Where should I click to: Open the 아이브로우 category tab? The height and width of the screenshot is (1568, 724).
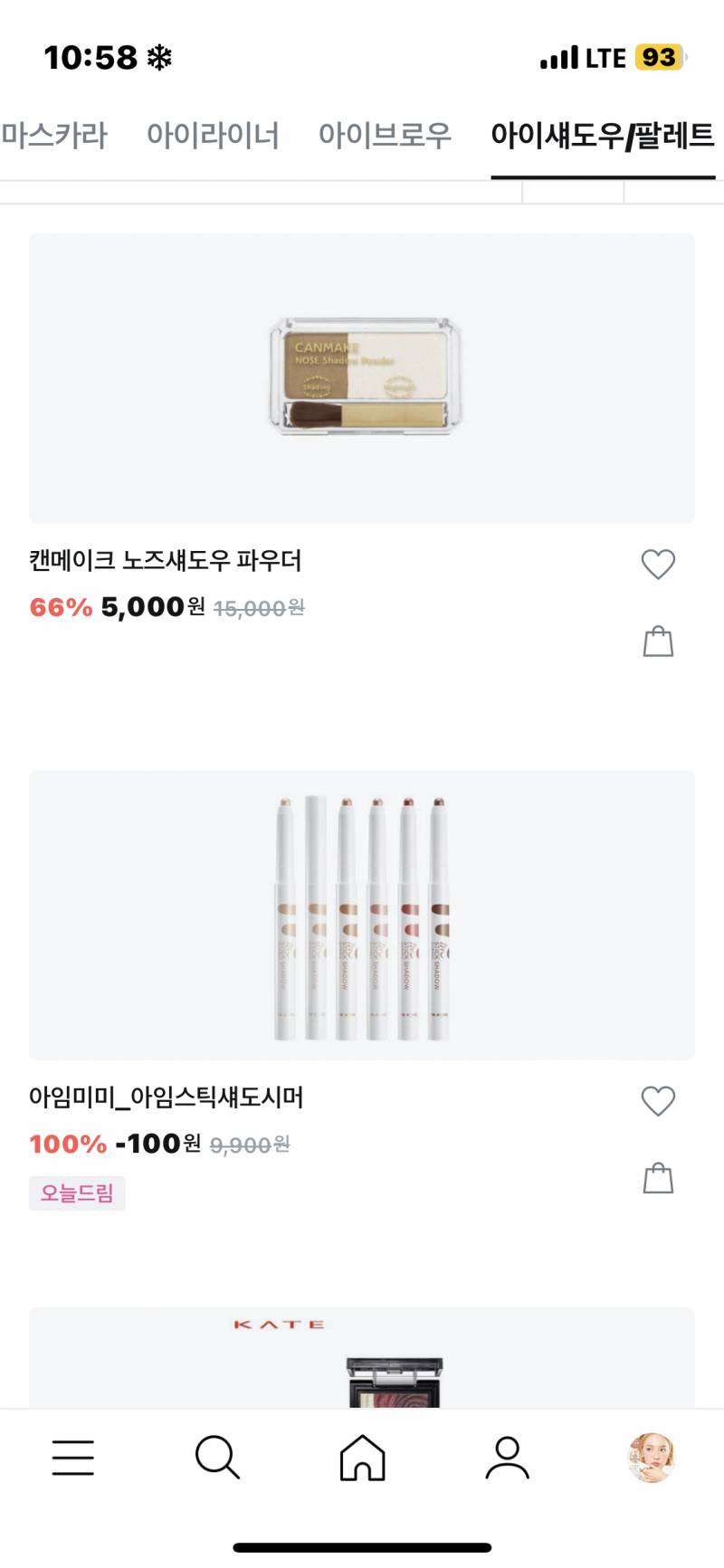386,135
